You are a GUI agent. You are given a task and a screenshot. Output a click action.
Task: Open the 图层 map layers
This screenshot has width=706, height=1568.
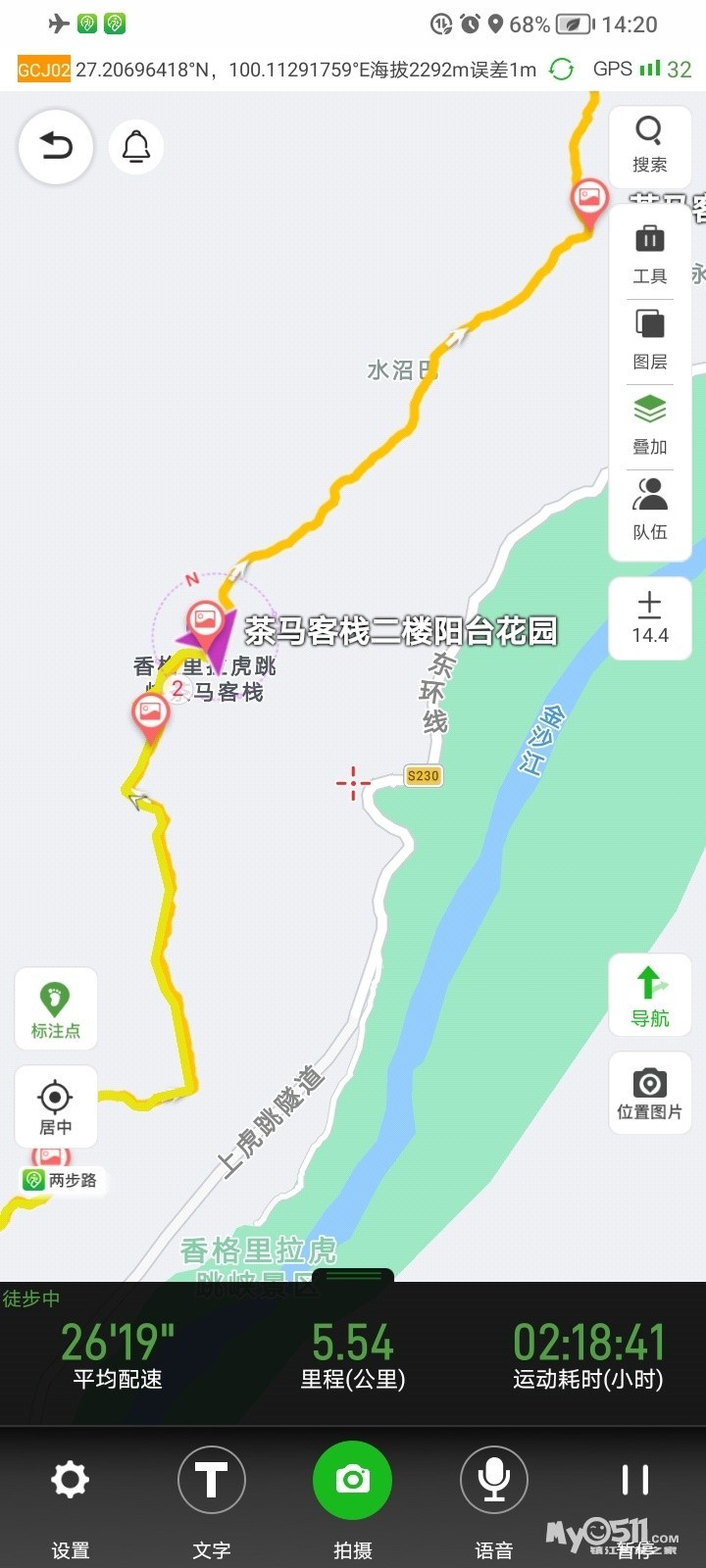(x=649, y=338)
